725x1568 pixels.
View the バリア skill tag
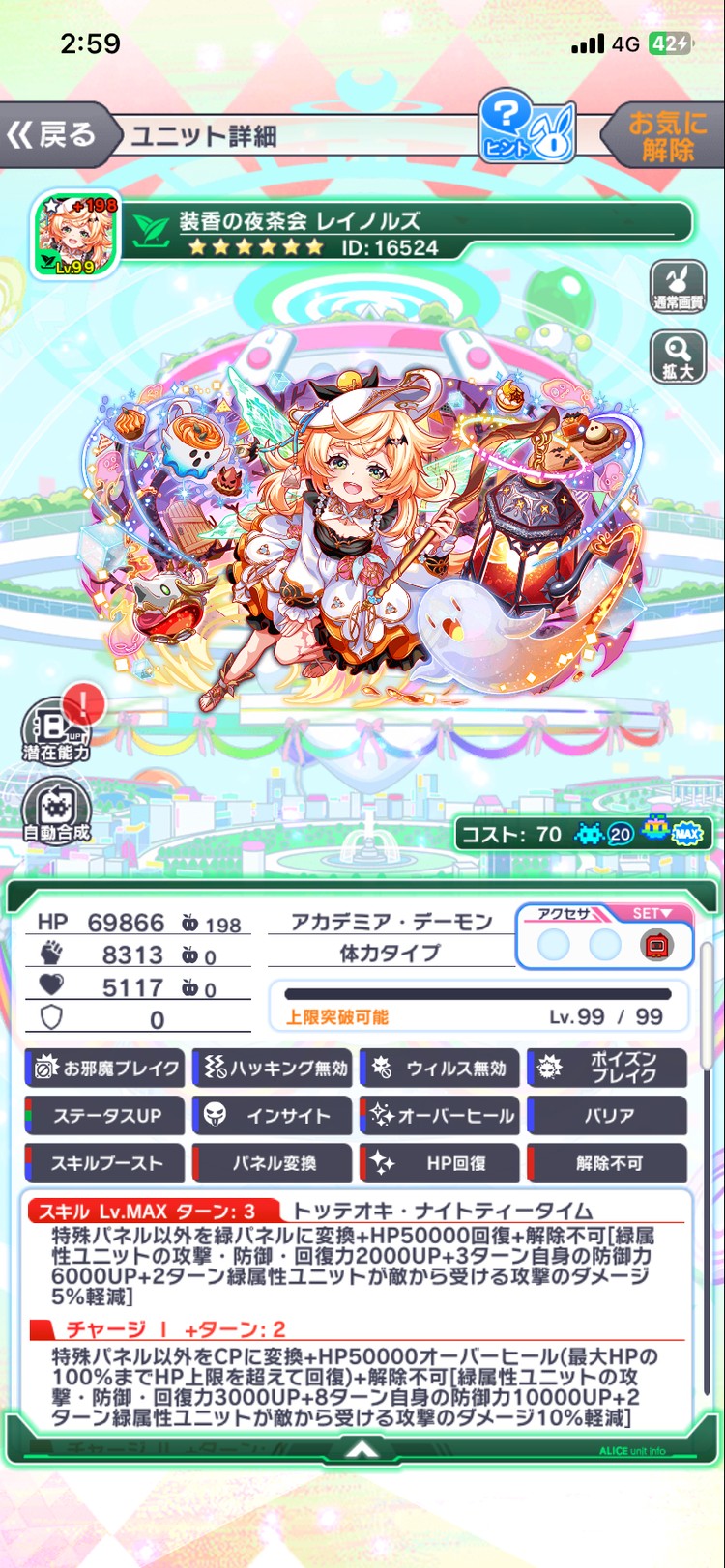[x=607, y=1116]
